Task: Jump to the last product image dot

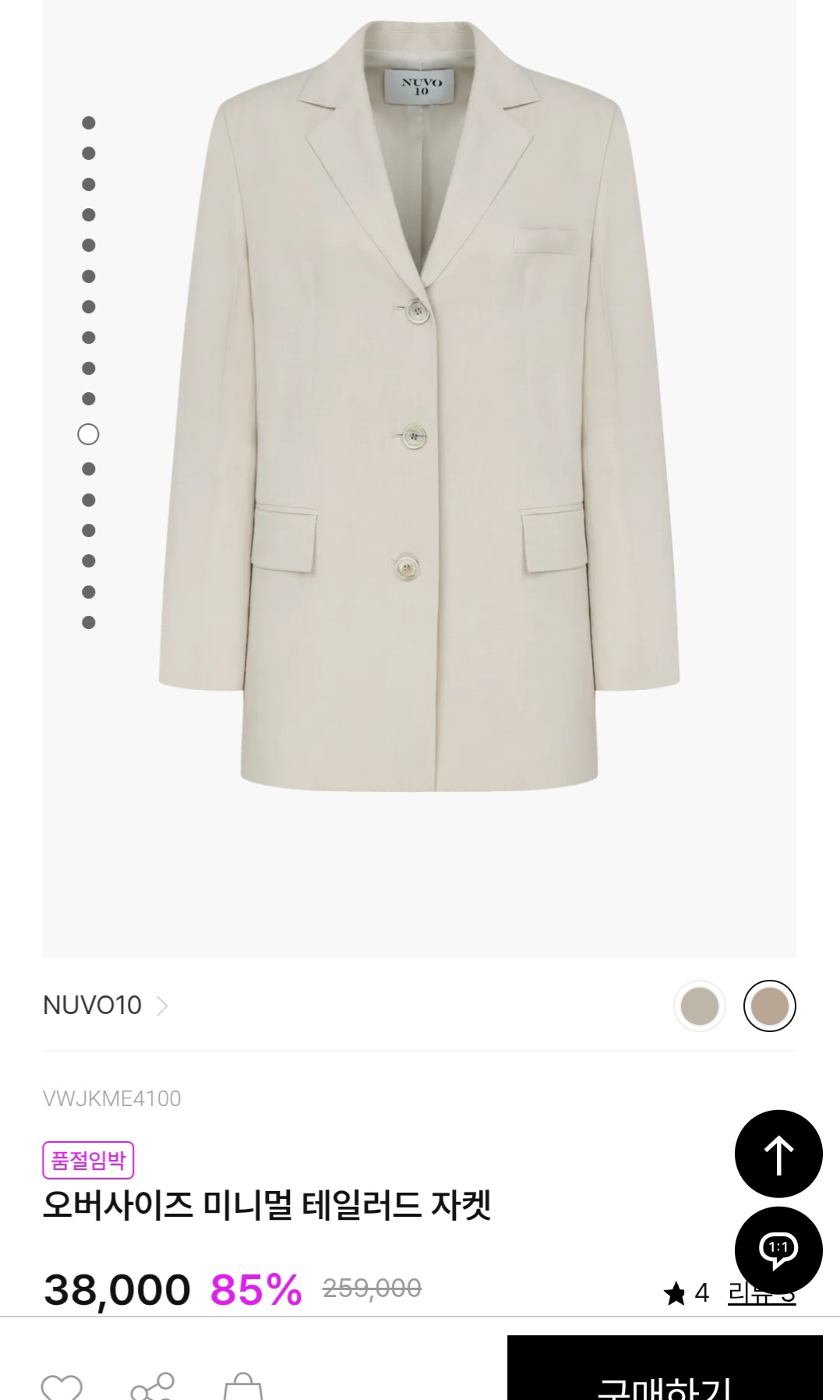Action: pos(89,622)
